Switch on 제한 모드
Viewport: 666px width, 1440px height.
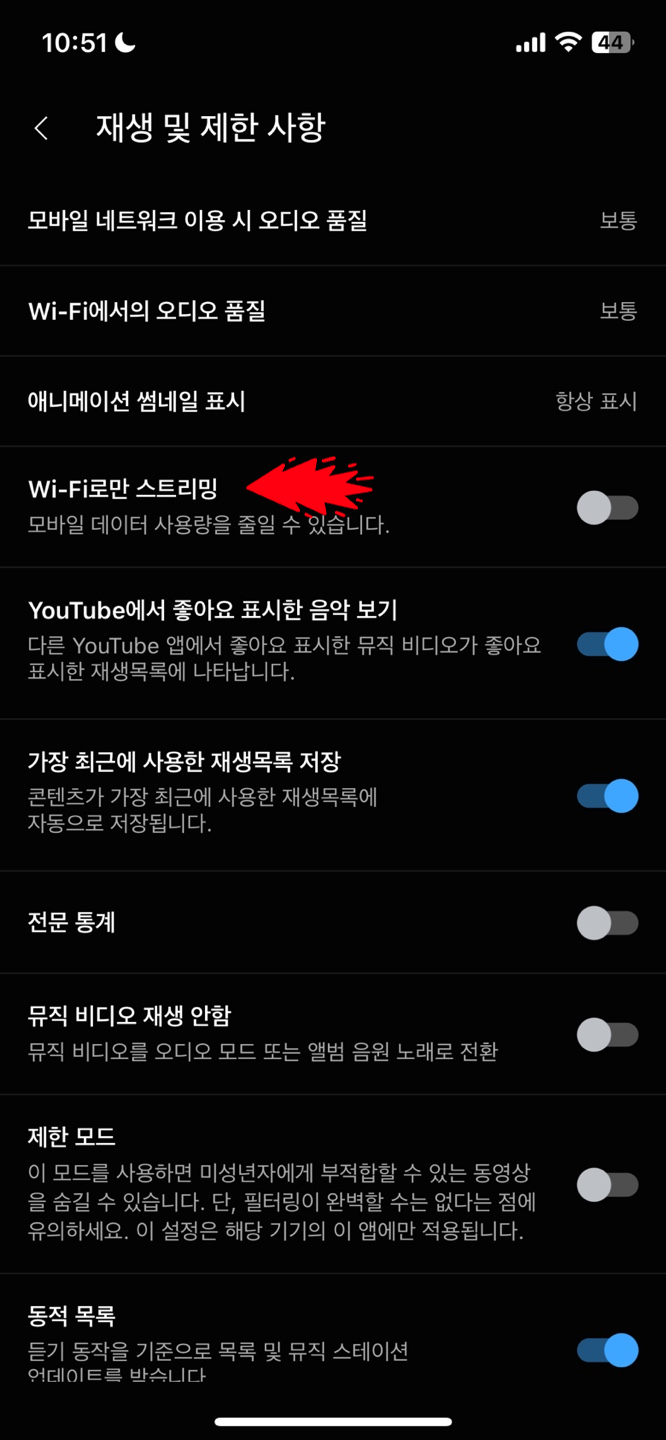point(607,1185)
